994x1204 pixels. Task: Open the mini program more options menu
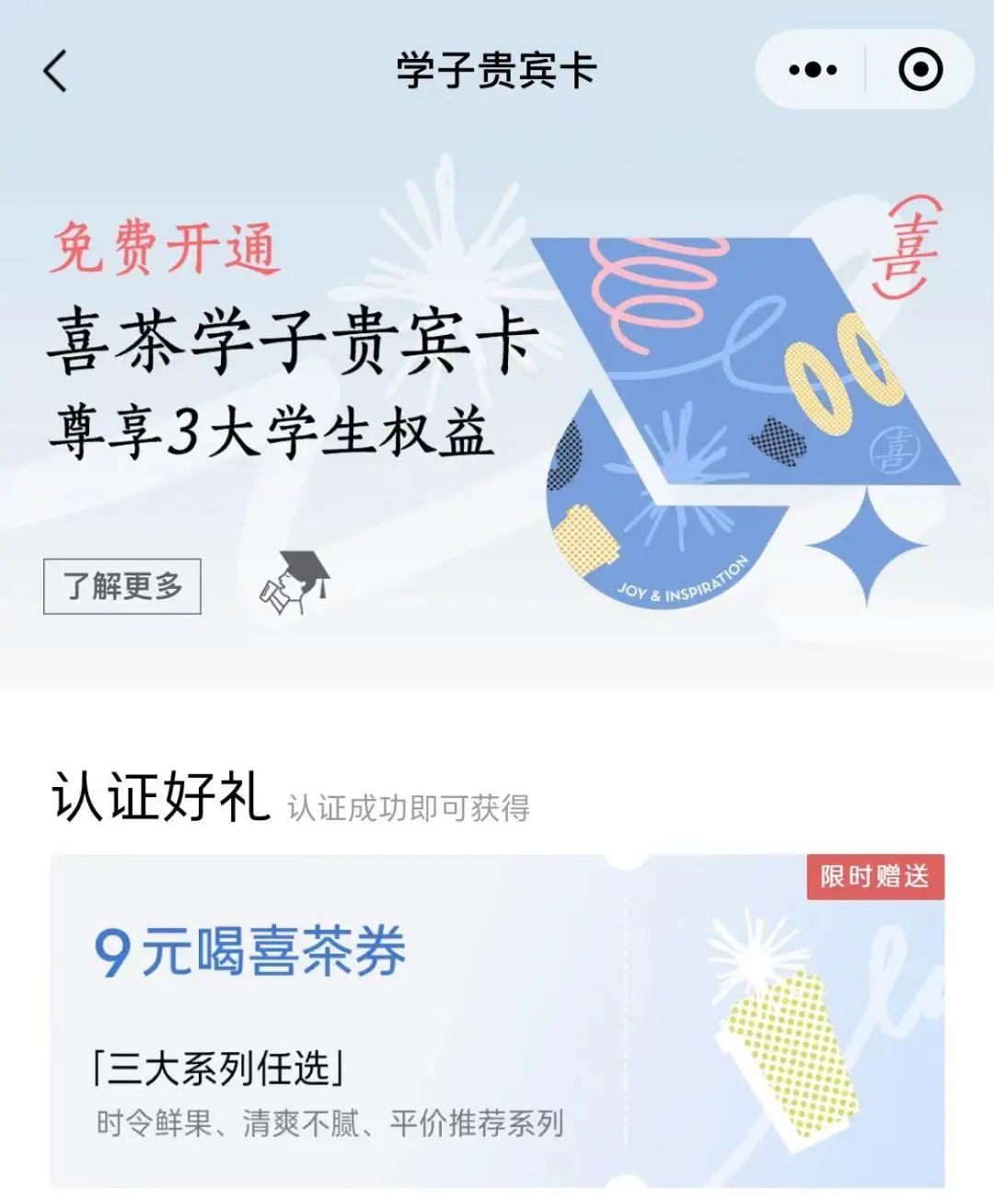click(813, 70)
